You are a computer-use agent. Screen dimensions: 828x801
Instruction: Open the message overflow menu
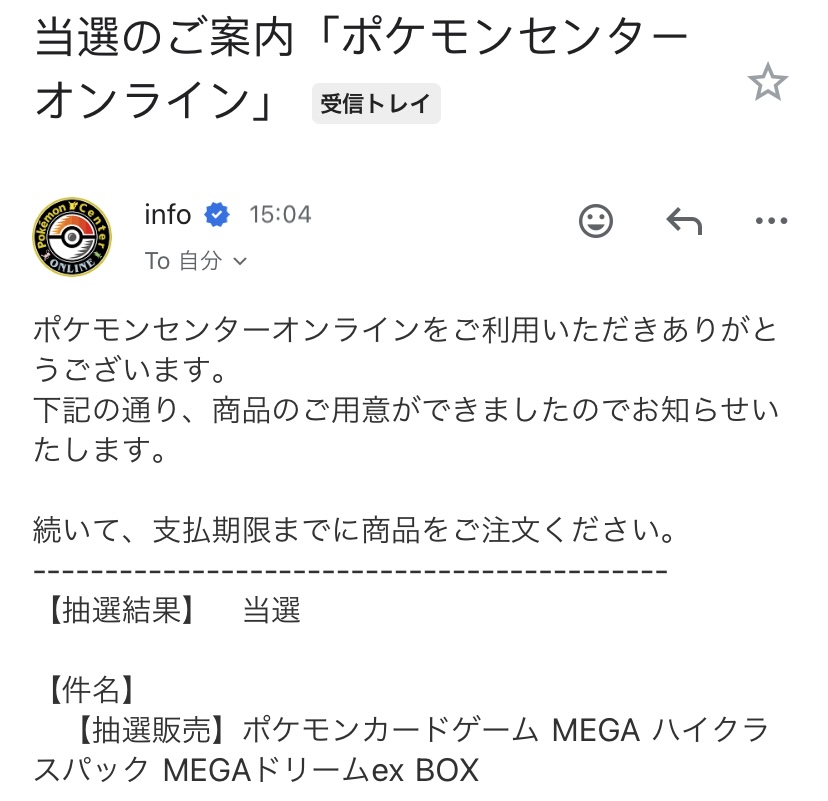coord(771,221)
